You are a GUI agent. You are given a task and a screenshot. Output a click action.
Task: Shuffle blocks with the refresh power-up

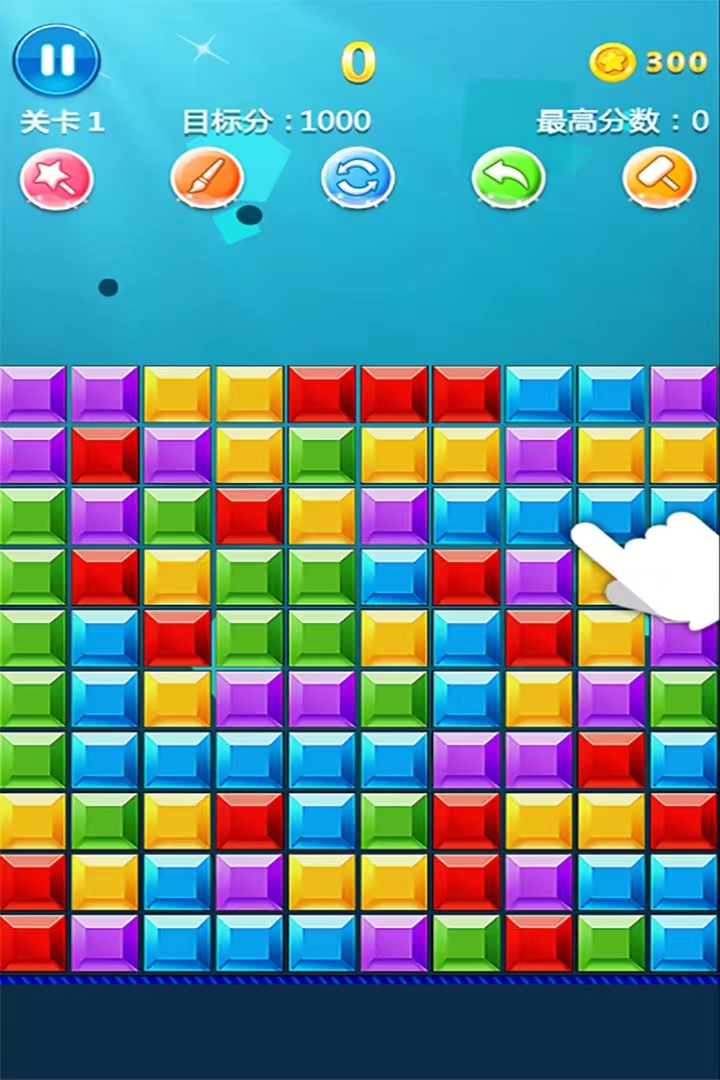click(x=358, y=179)
